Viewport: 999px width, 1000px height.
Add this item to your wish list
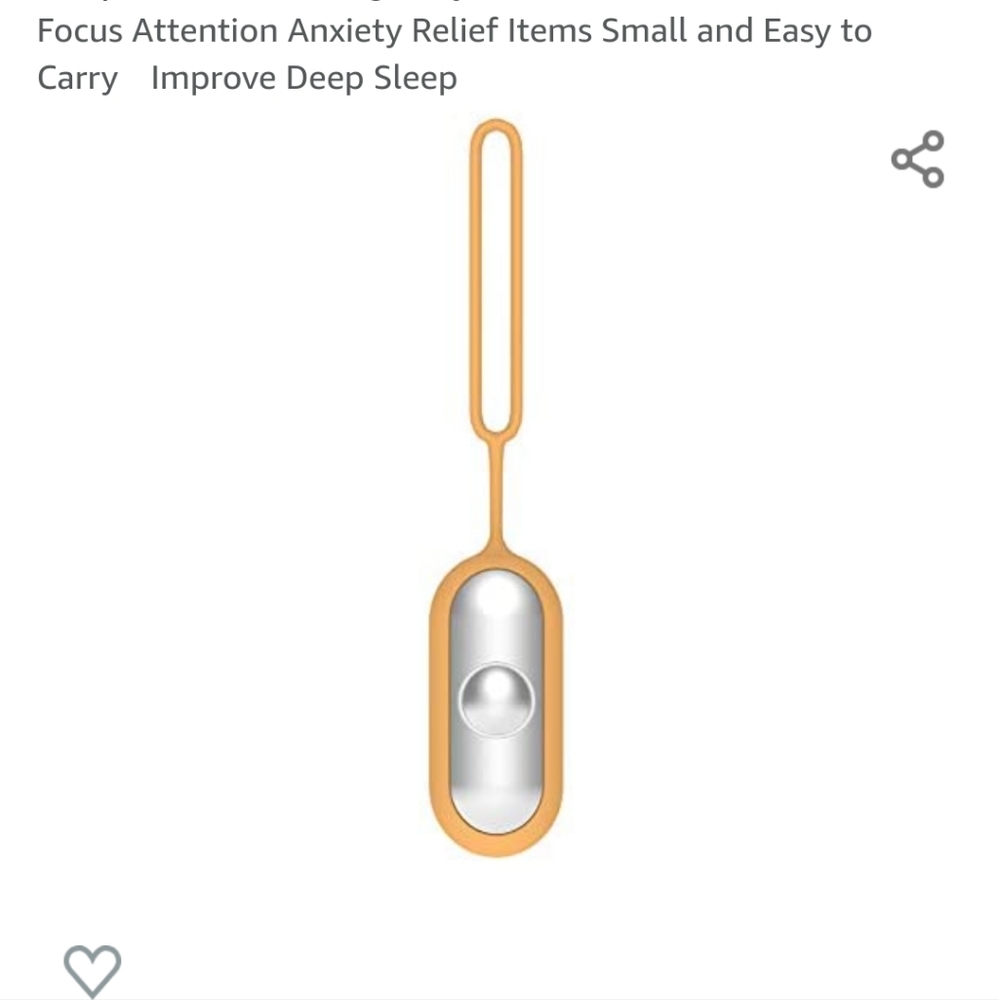[x=92, y=970]
